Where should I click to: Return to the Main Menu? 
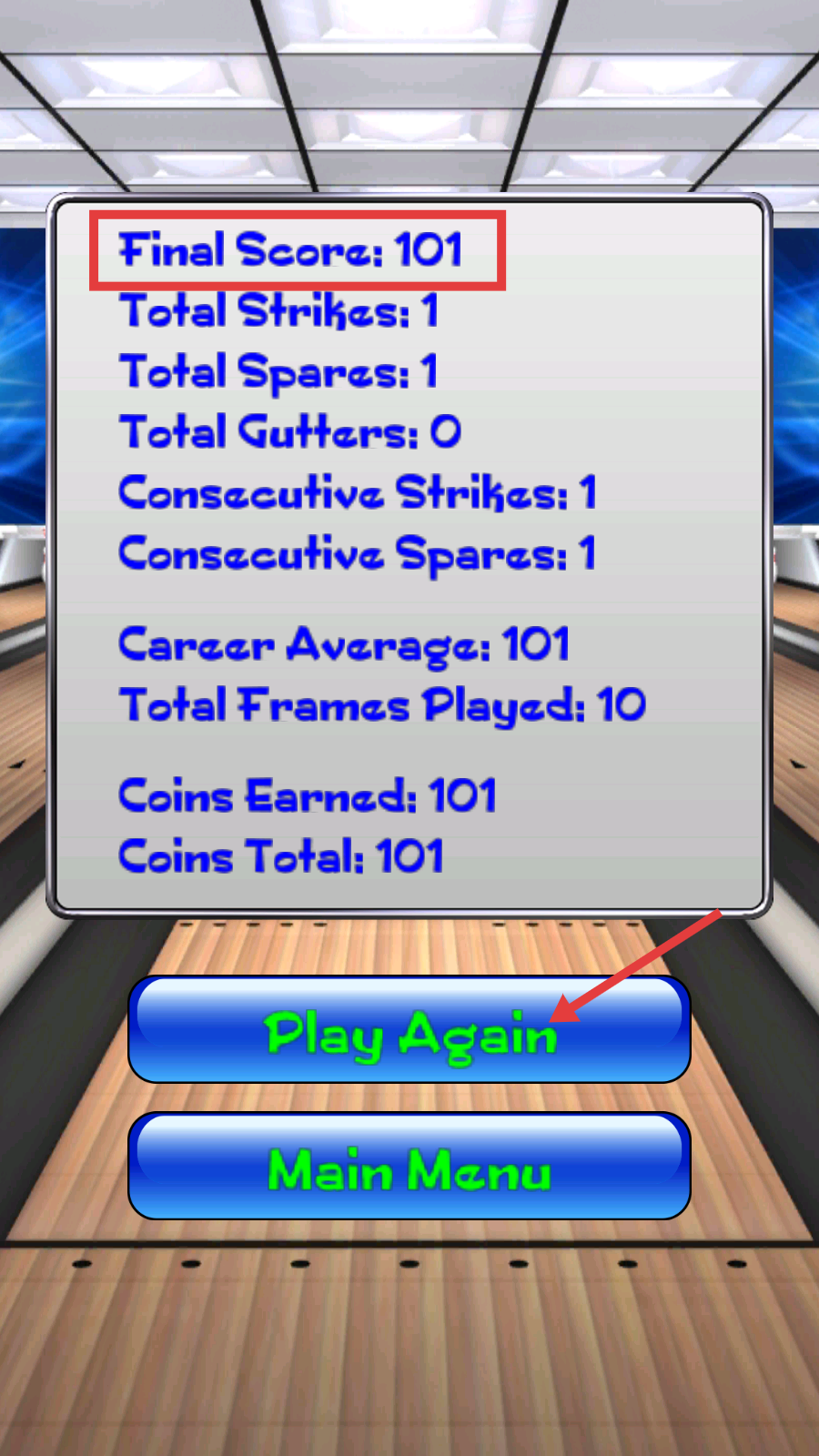coord(409,1168)
